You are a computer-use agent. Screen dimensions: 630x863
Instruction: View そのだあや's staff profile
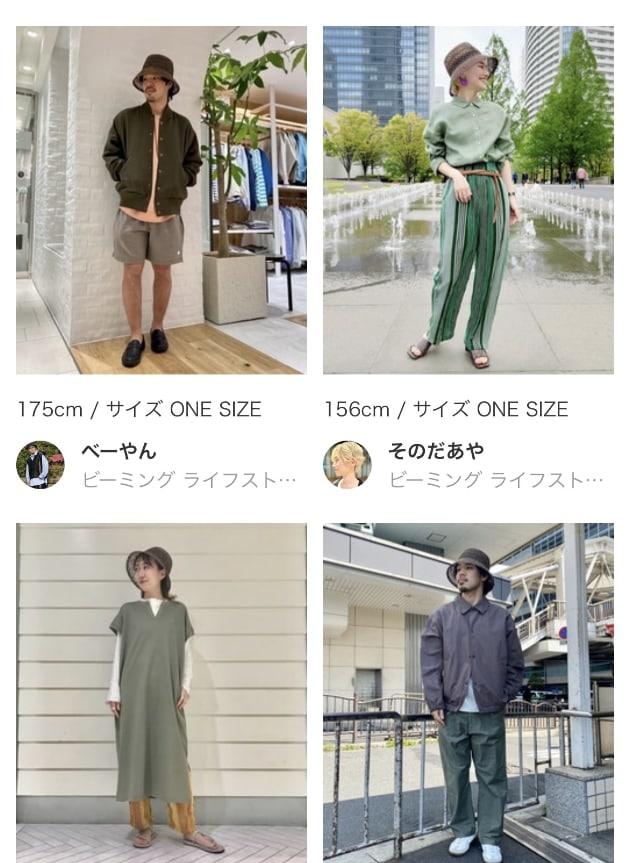[x=347, y=465]
